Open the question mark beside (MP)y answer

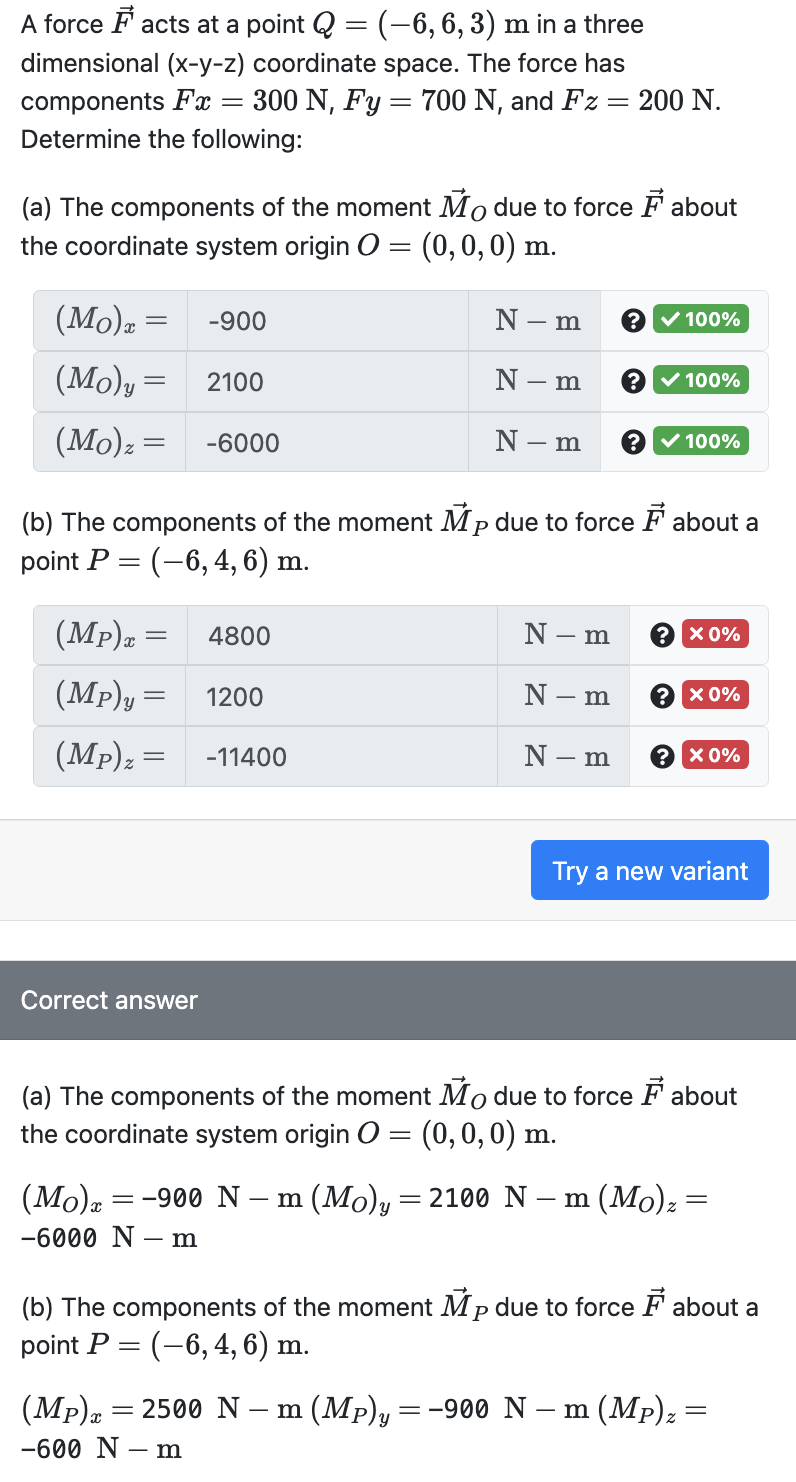[662, 695]
